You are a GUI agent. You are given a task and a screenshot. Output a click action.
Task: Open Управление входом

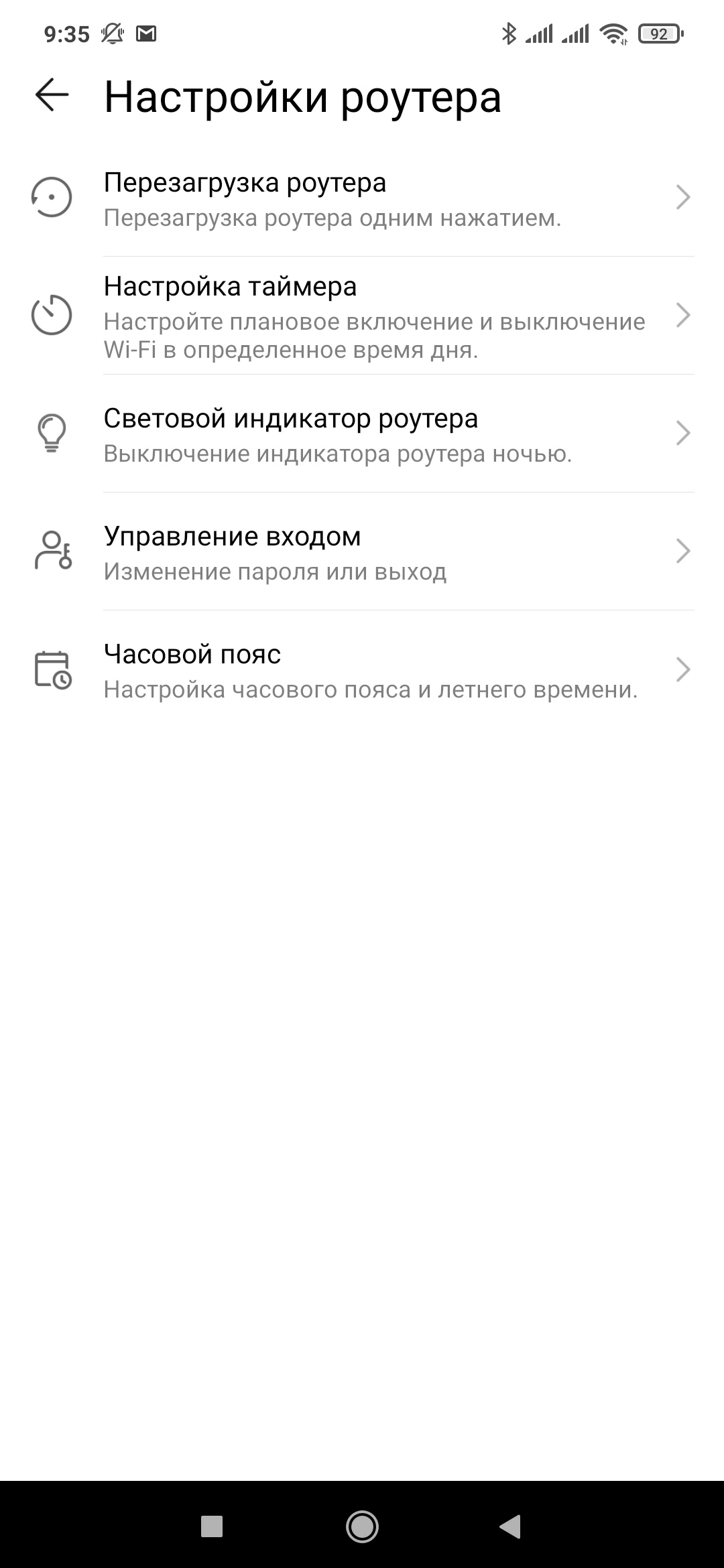pos(362,552)
